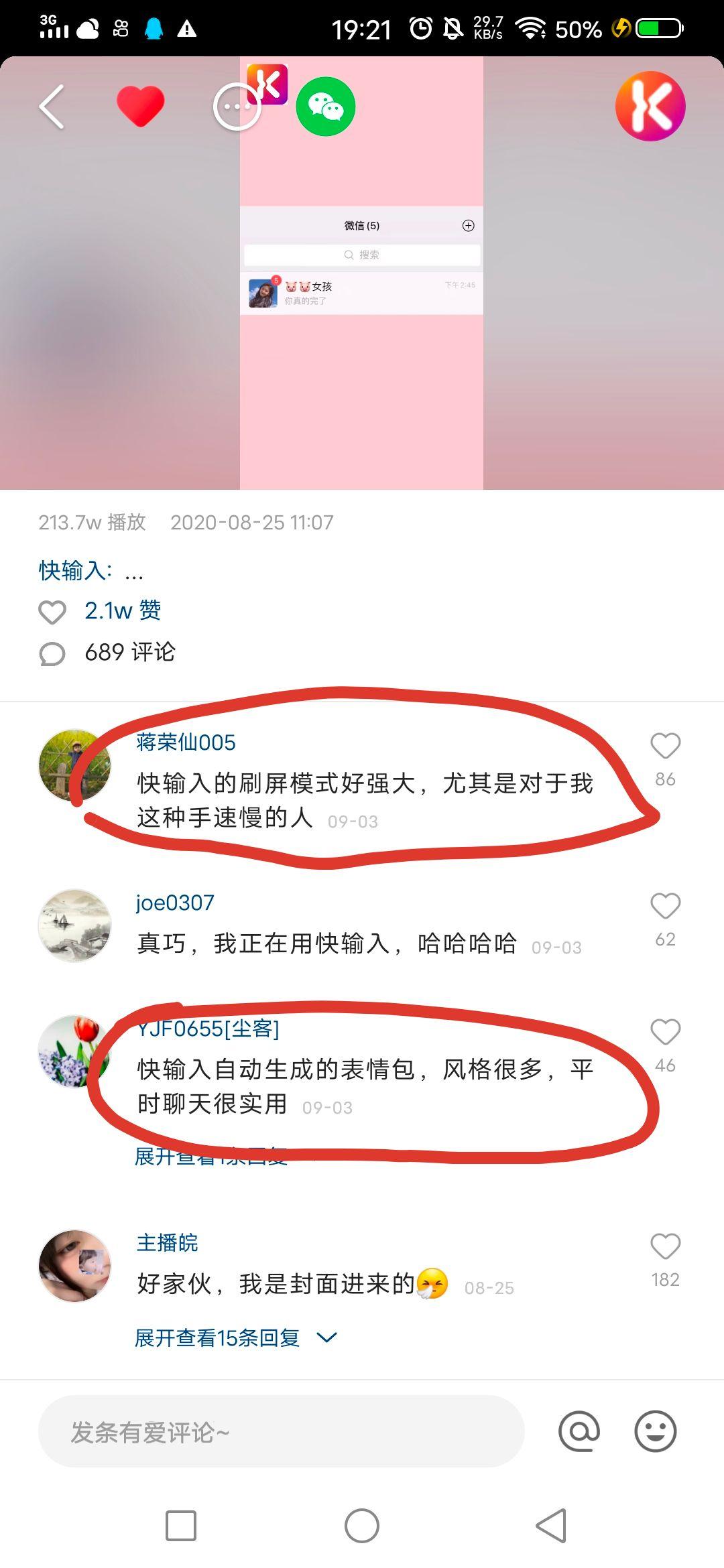This screenshot has width=724, height=1568.
Task: Open 主播皖's profile avatar
Action: 74,1266
